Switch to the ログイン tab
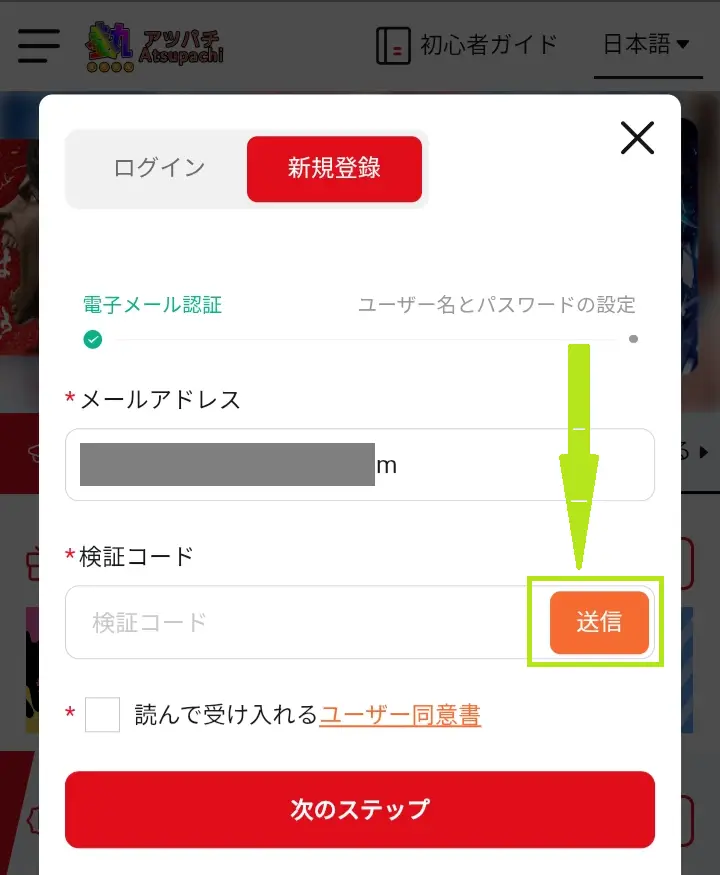 (157, 169)
